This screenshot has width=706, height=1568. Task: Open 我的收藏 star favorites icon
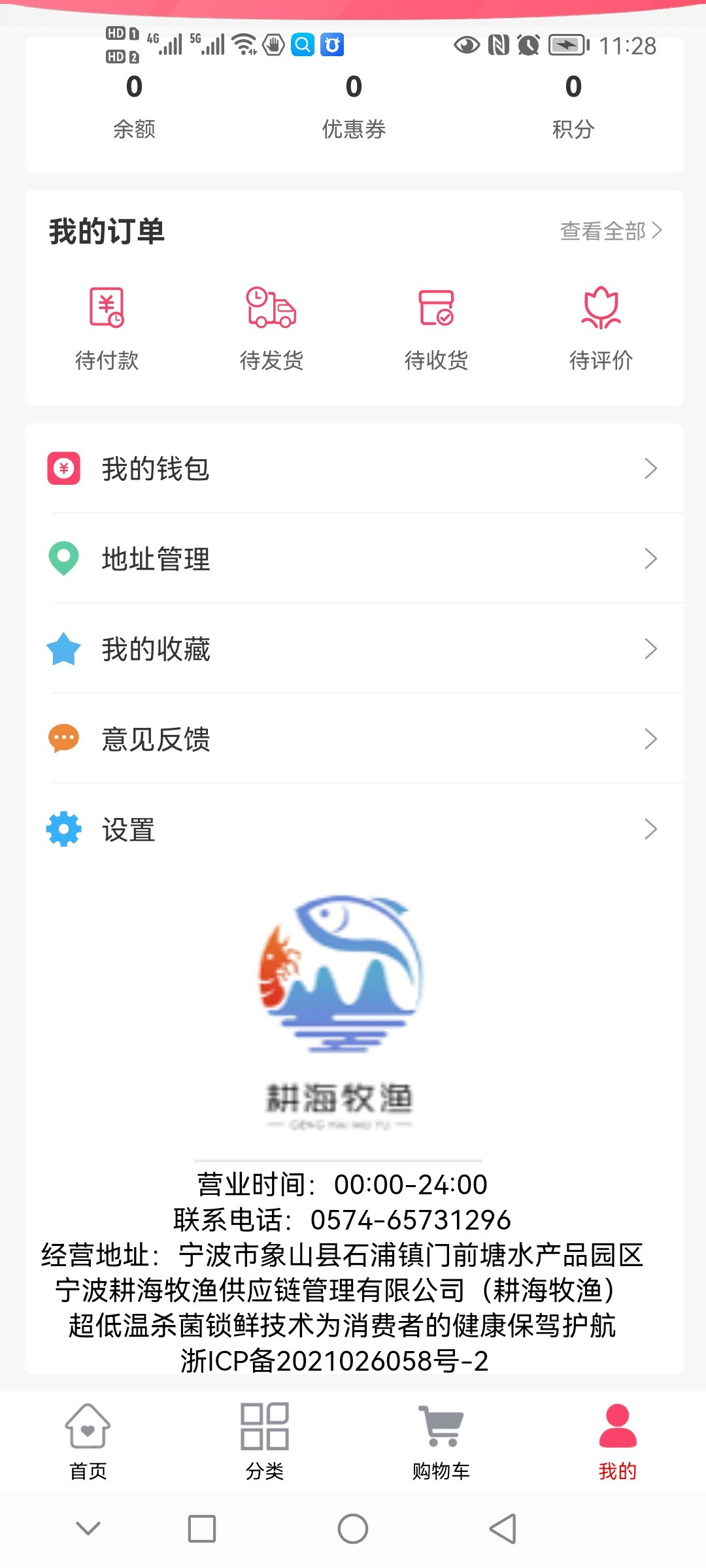[63, 649]
